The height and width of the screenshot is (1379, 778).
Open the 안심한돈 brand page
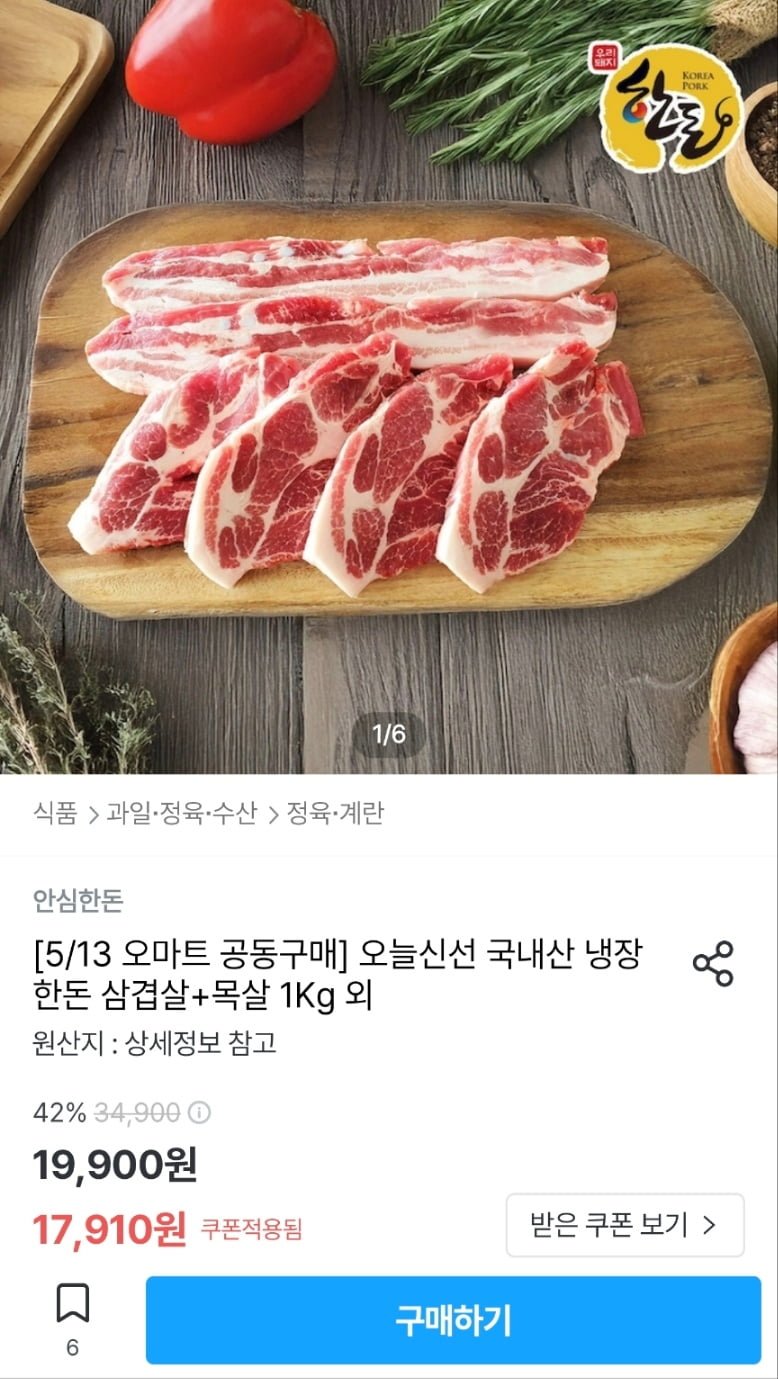coord(78,900)
